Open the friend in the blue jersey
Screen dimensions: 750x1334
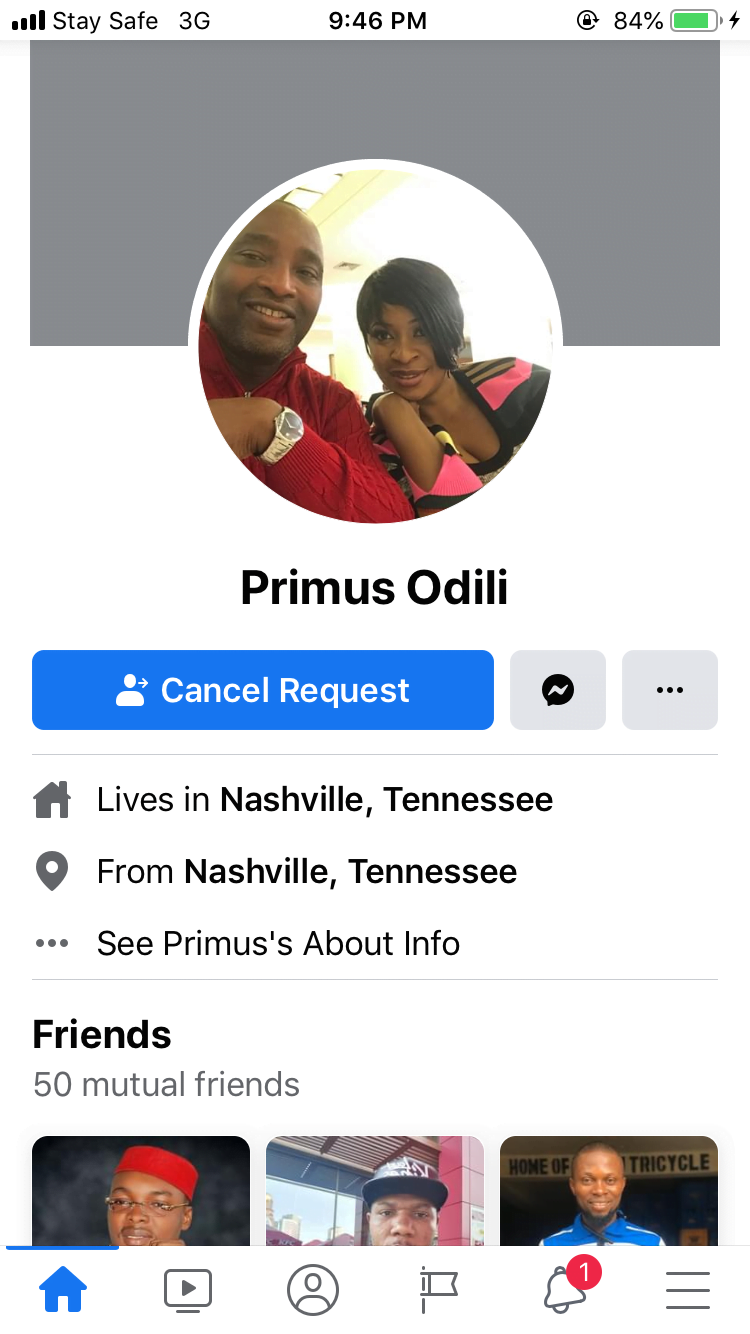(608, 1190)
